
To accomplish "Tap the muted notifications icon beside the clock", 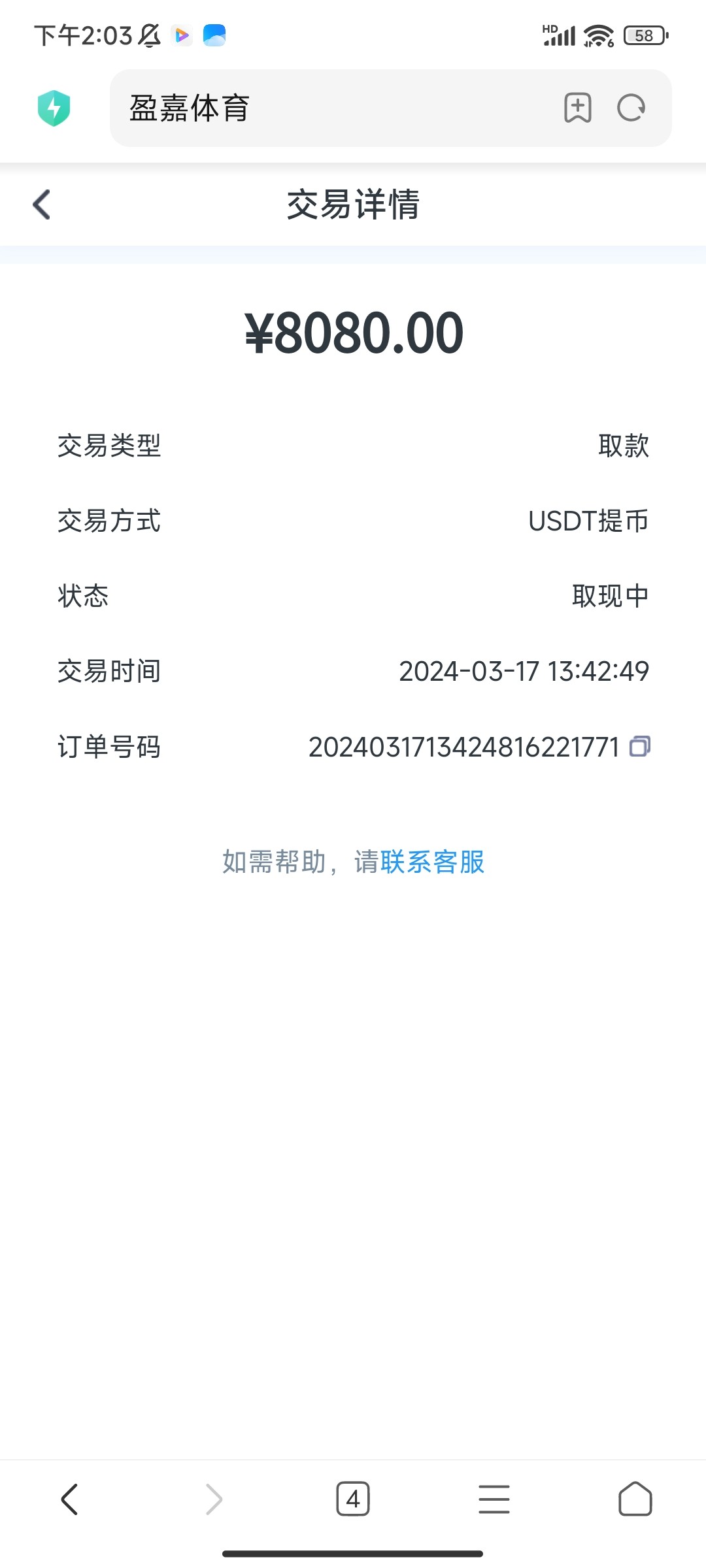I will point(147,36).
